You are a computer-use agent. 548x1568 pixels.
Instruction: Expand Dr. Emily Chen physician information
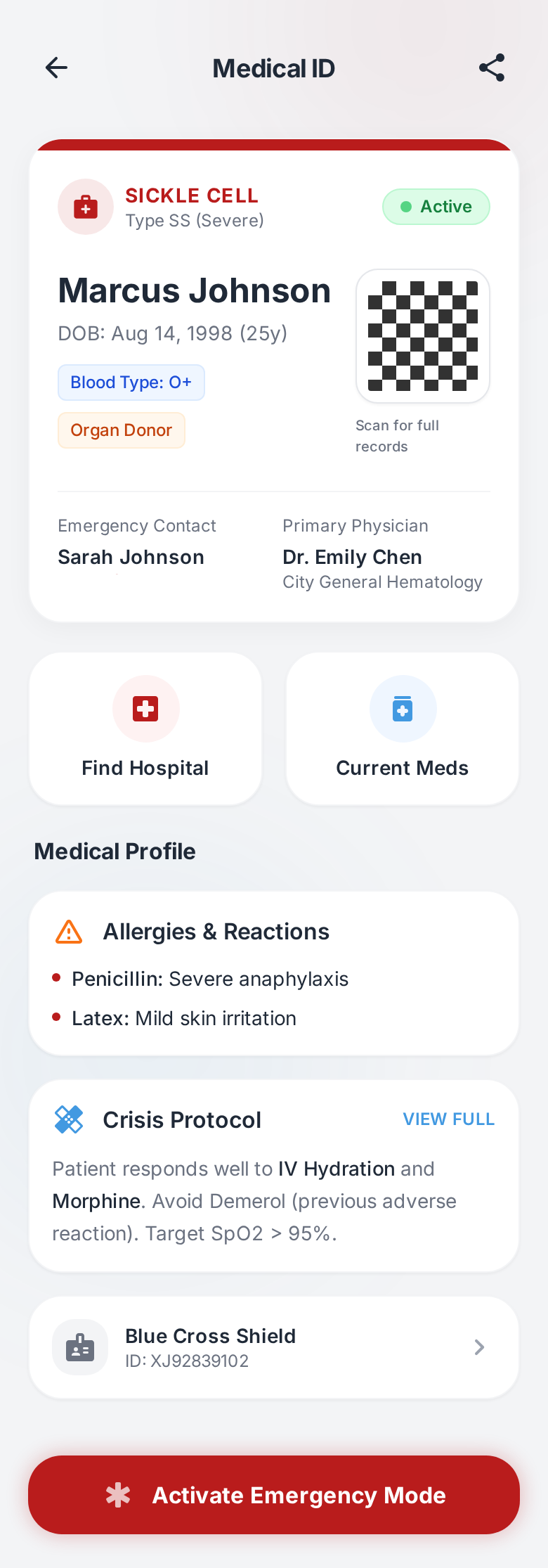352,557
